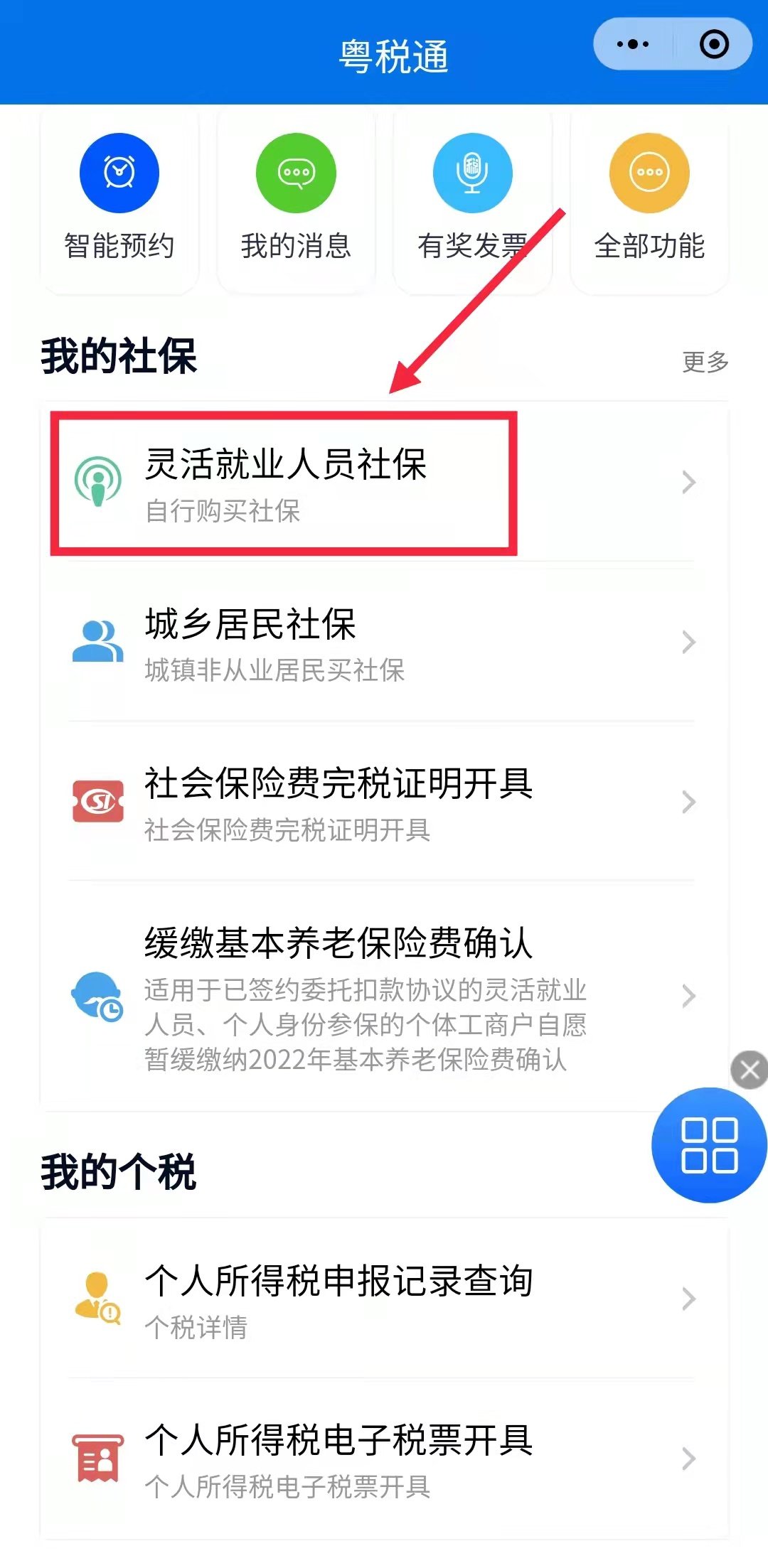Screen dimensions: 768x1568
Task: Open 个人所得税电子税票开具 row
Action: click(384, 1459)
